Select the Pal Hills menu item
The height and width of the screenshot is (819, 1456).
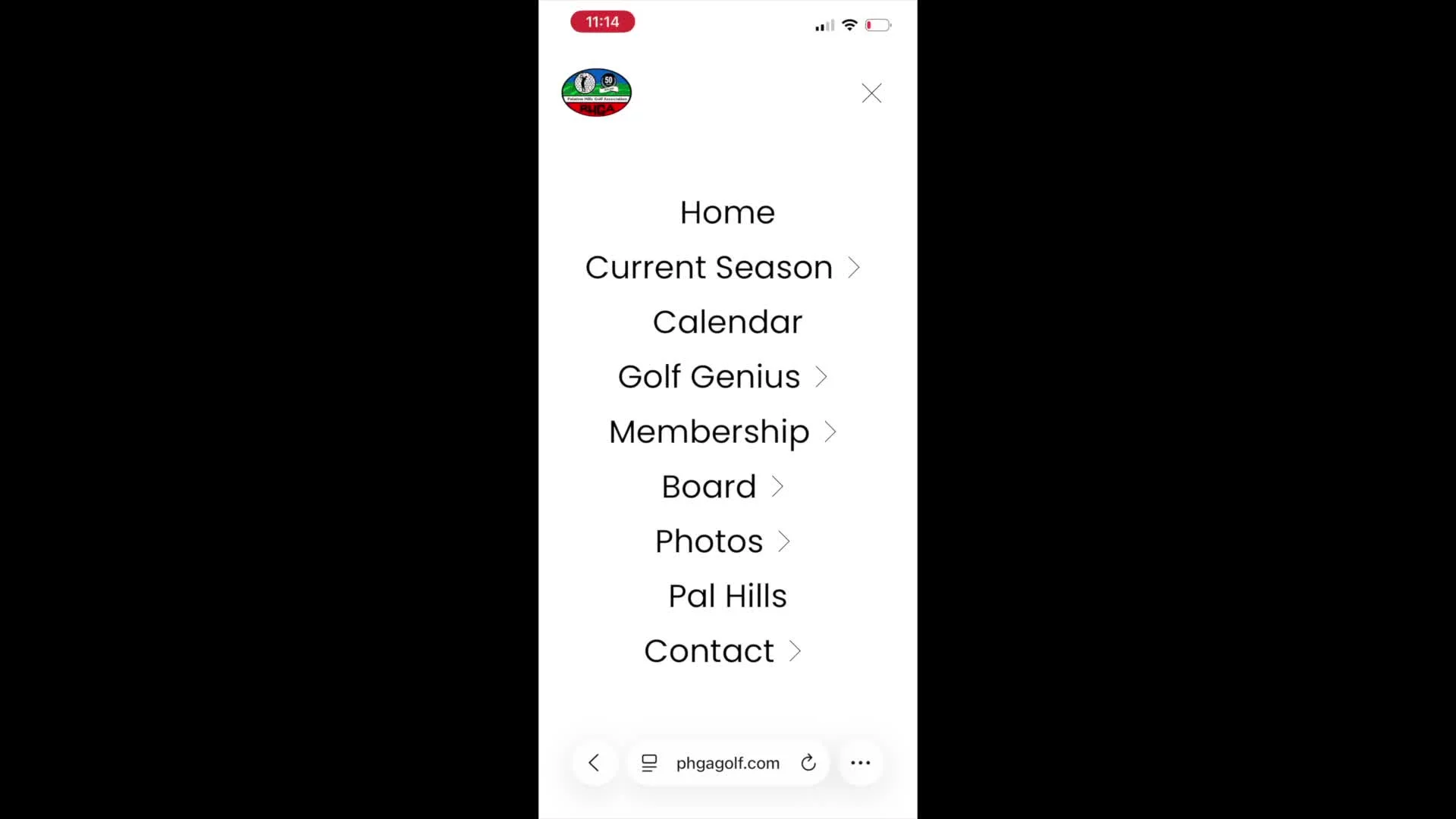tap(727, 596)
